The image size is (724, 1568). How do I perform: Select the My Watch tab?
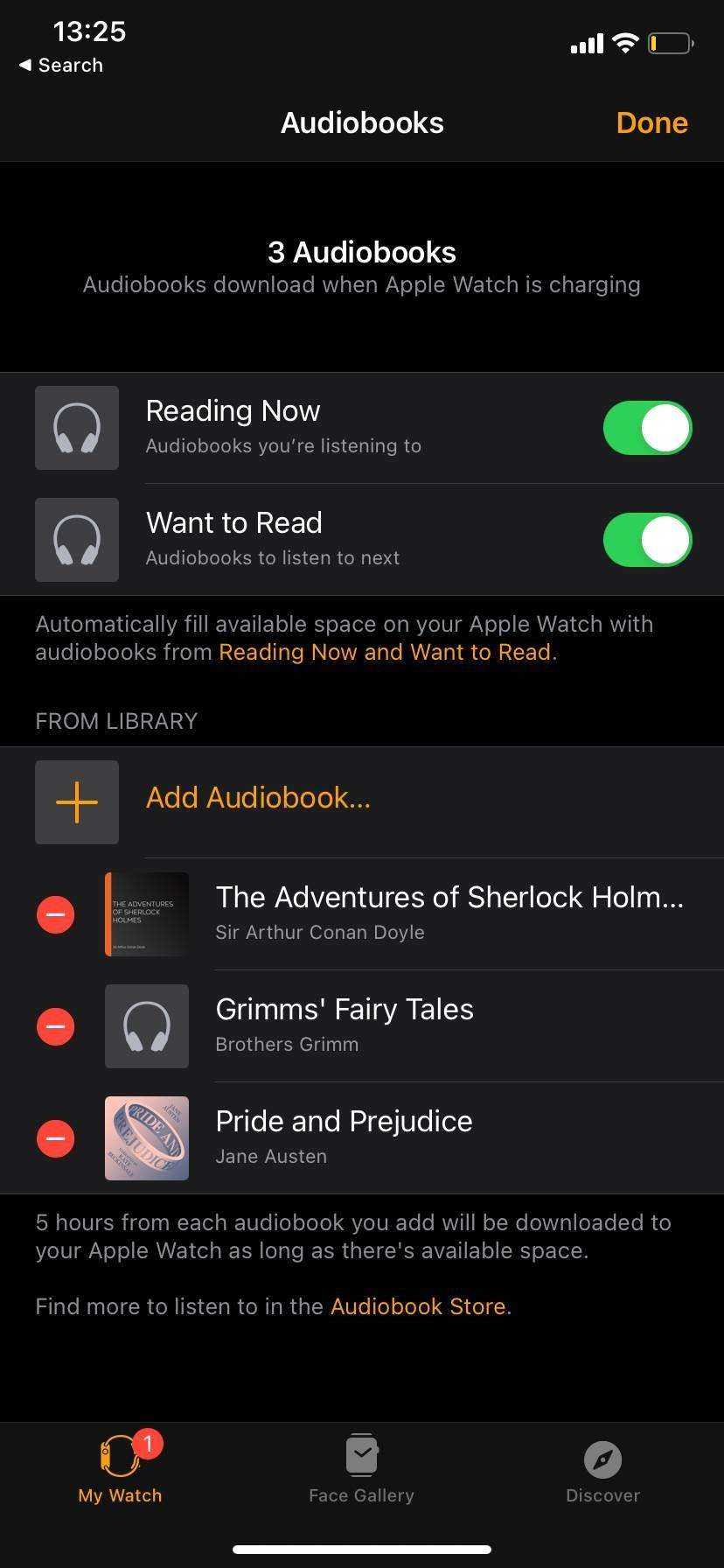pyautogui.click(x=120, y=1472)
